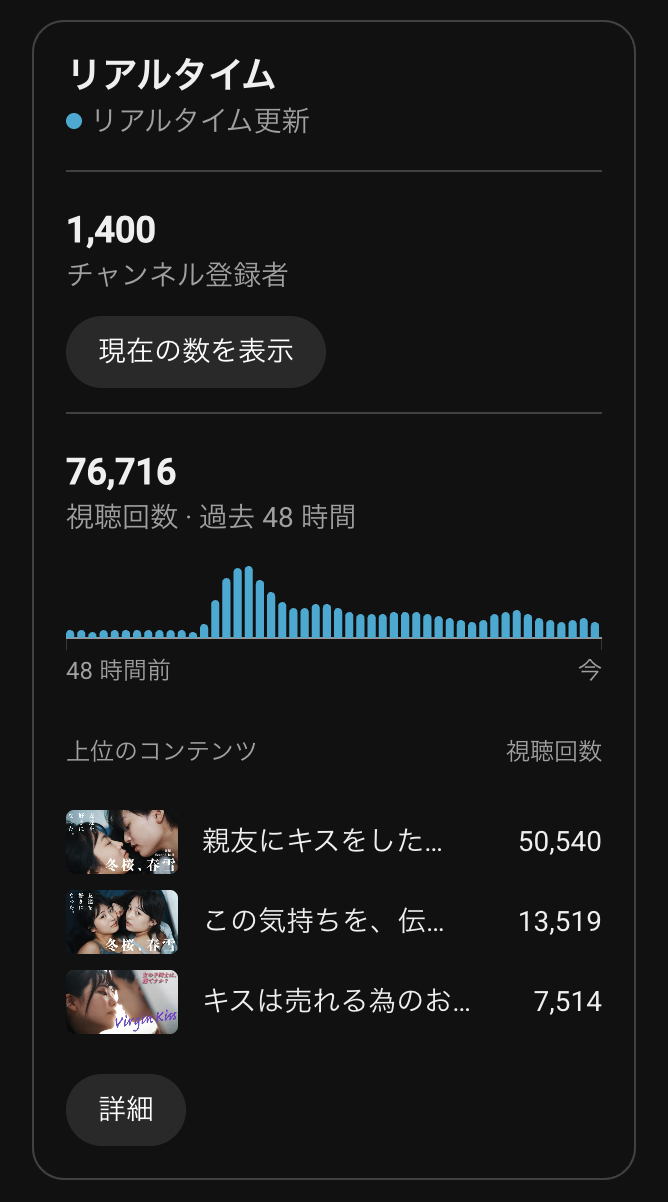
Task: Tap the 現在の数を表示 button
Action: point(196,351)
